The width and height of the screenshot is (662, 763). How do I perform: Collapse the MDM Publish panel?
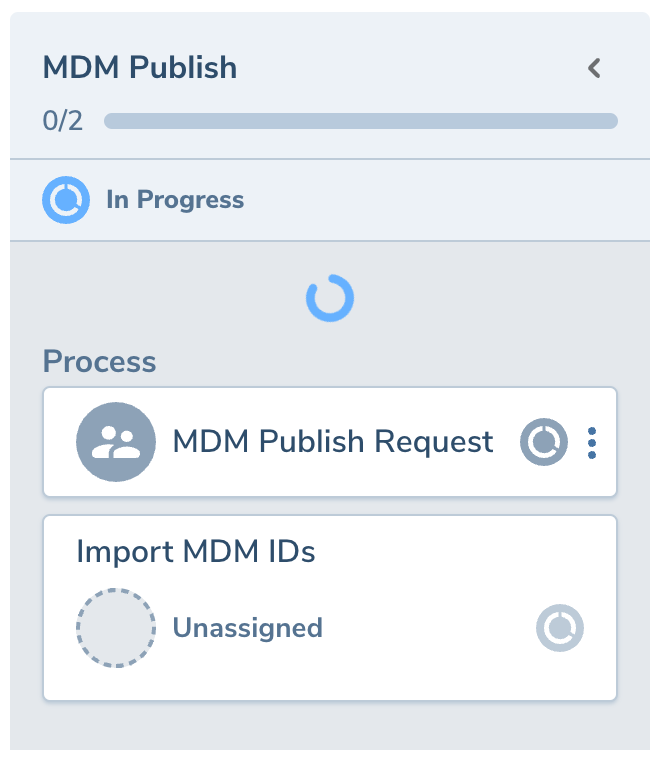[594, 68]
